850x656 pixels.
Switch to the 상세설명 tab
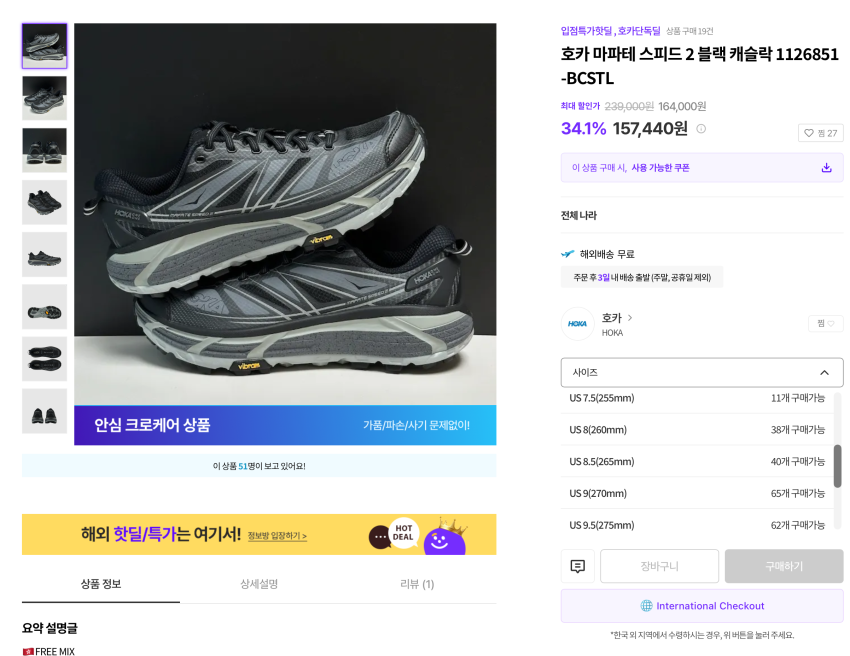click(x=259, y=584)
